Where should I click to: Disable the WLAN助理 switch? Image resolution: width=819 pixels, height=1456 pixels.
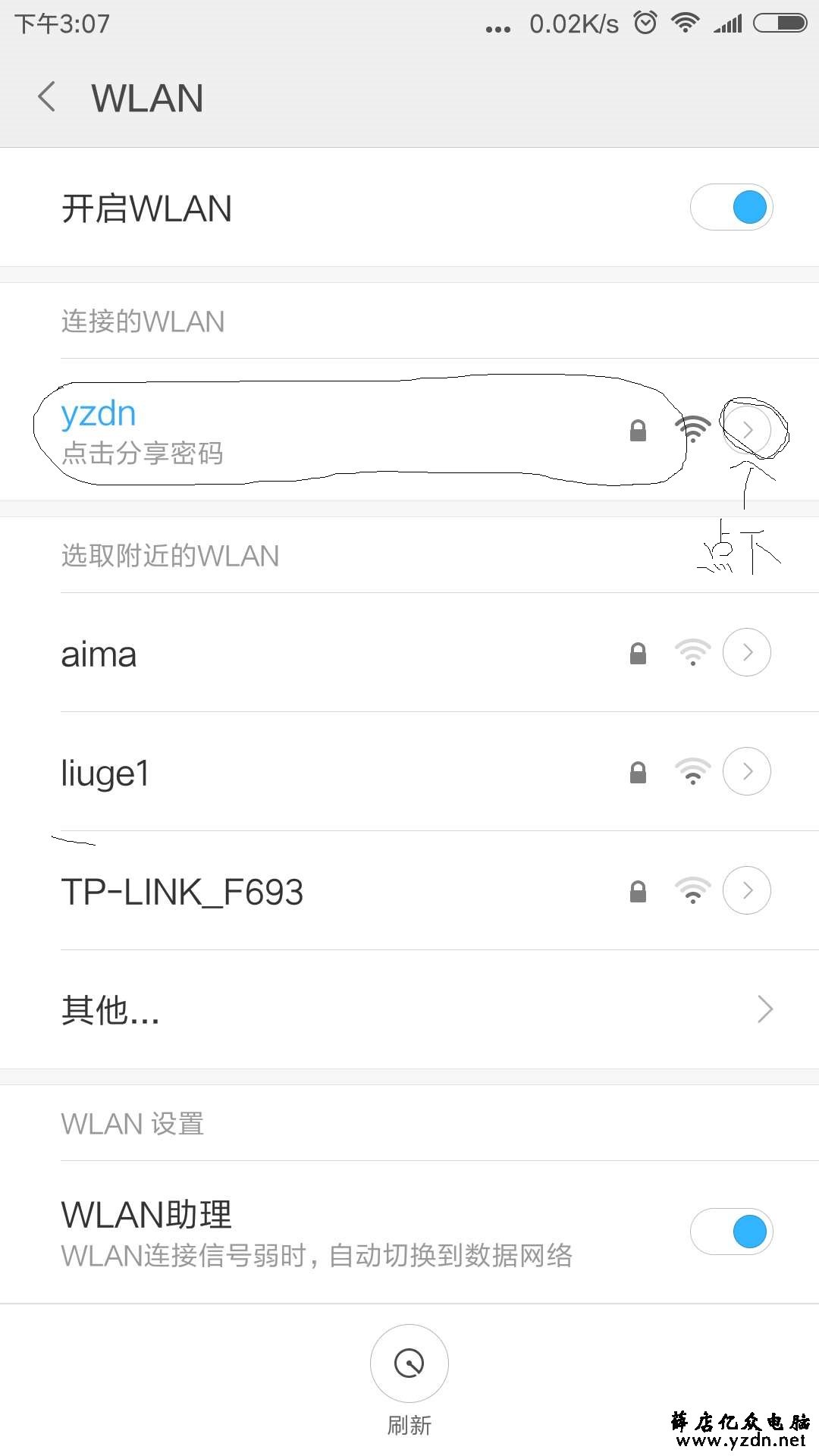pyautogui.click(x=731, y=1232)
